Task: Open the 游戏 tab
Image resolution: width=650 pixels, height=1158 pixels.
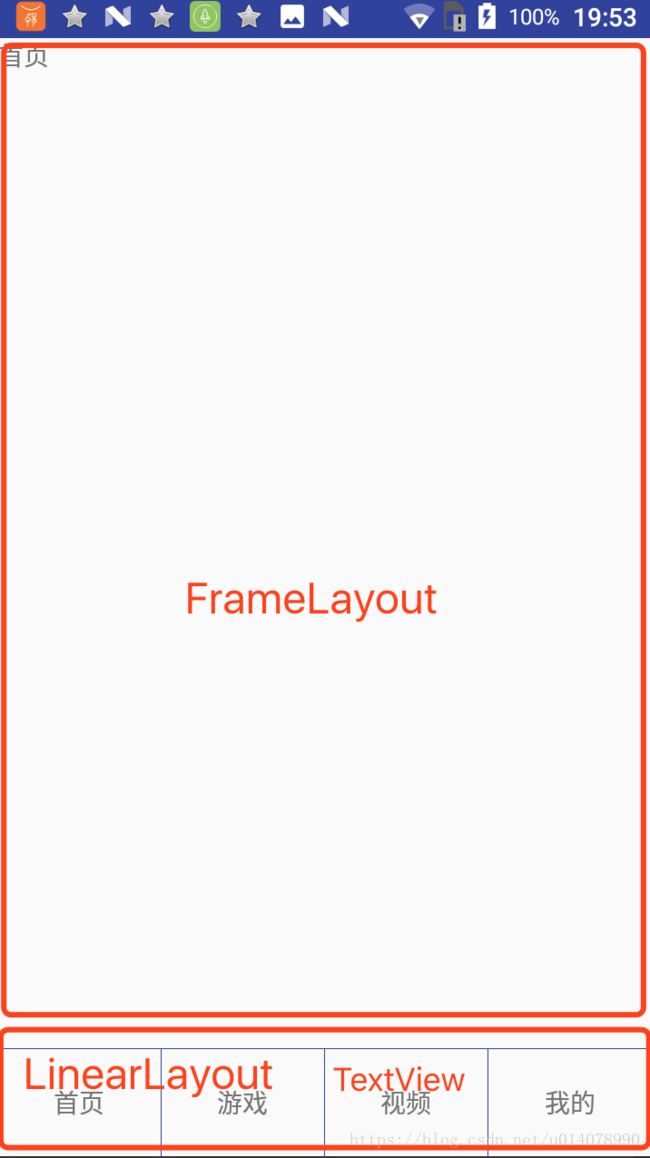Action: pyautogui.click(x=242, y=1103)
